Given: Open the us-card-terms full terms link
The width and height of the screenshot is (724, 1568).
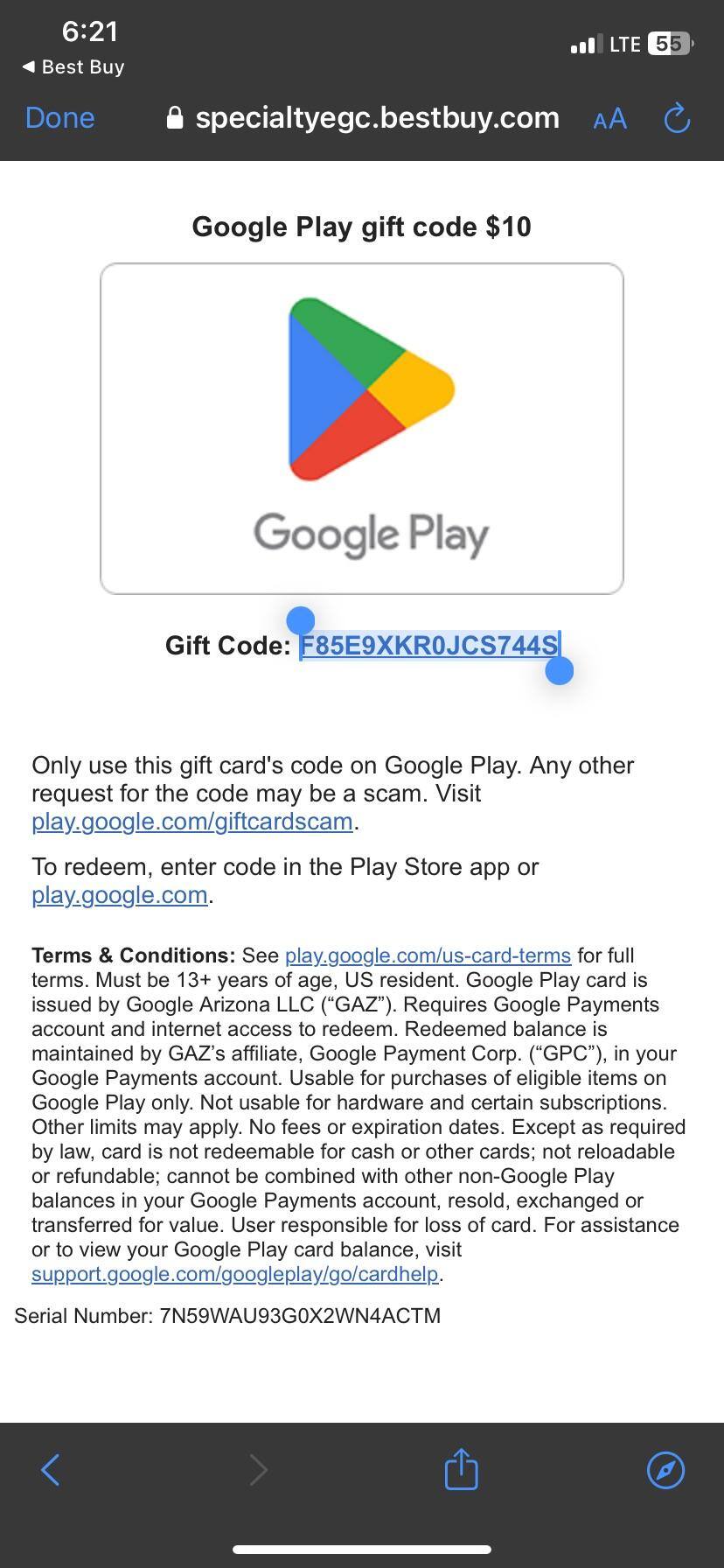Looking at the screenshot, I should coord(427,955).
